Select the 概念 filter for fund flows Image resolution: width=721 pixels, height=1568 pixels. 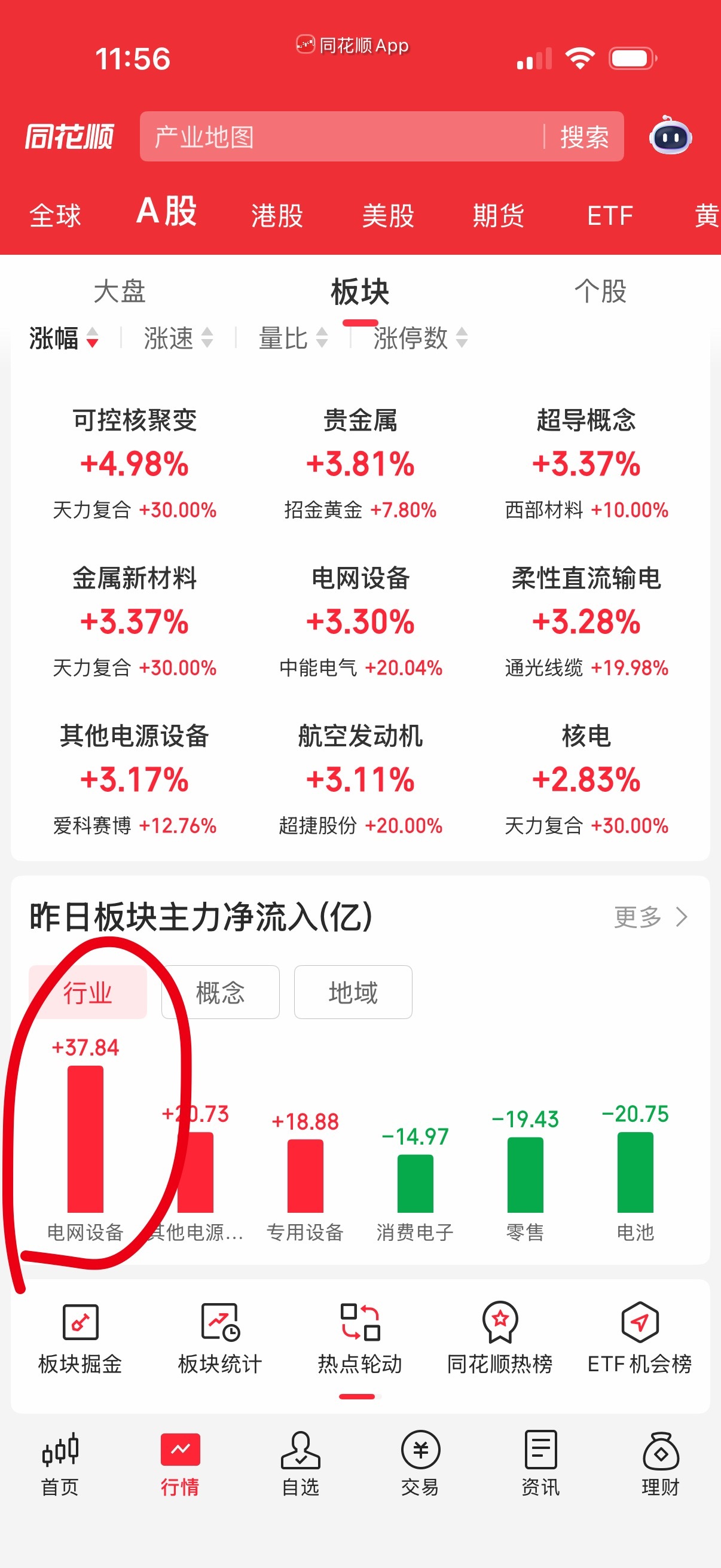pos(219,992)
